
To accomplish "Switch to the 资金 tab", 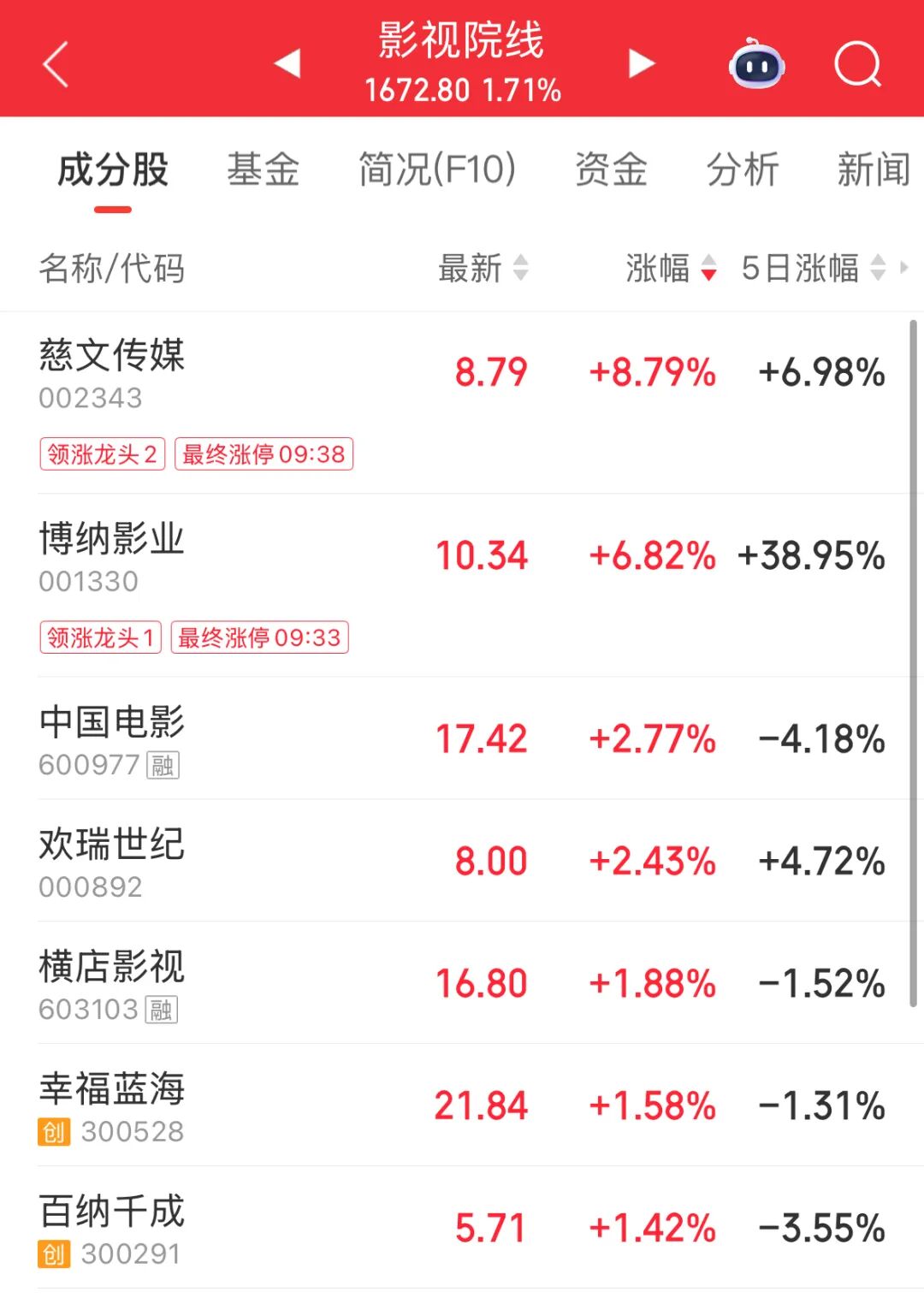I will pos(611,169).
